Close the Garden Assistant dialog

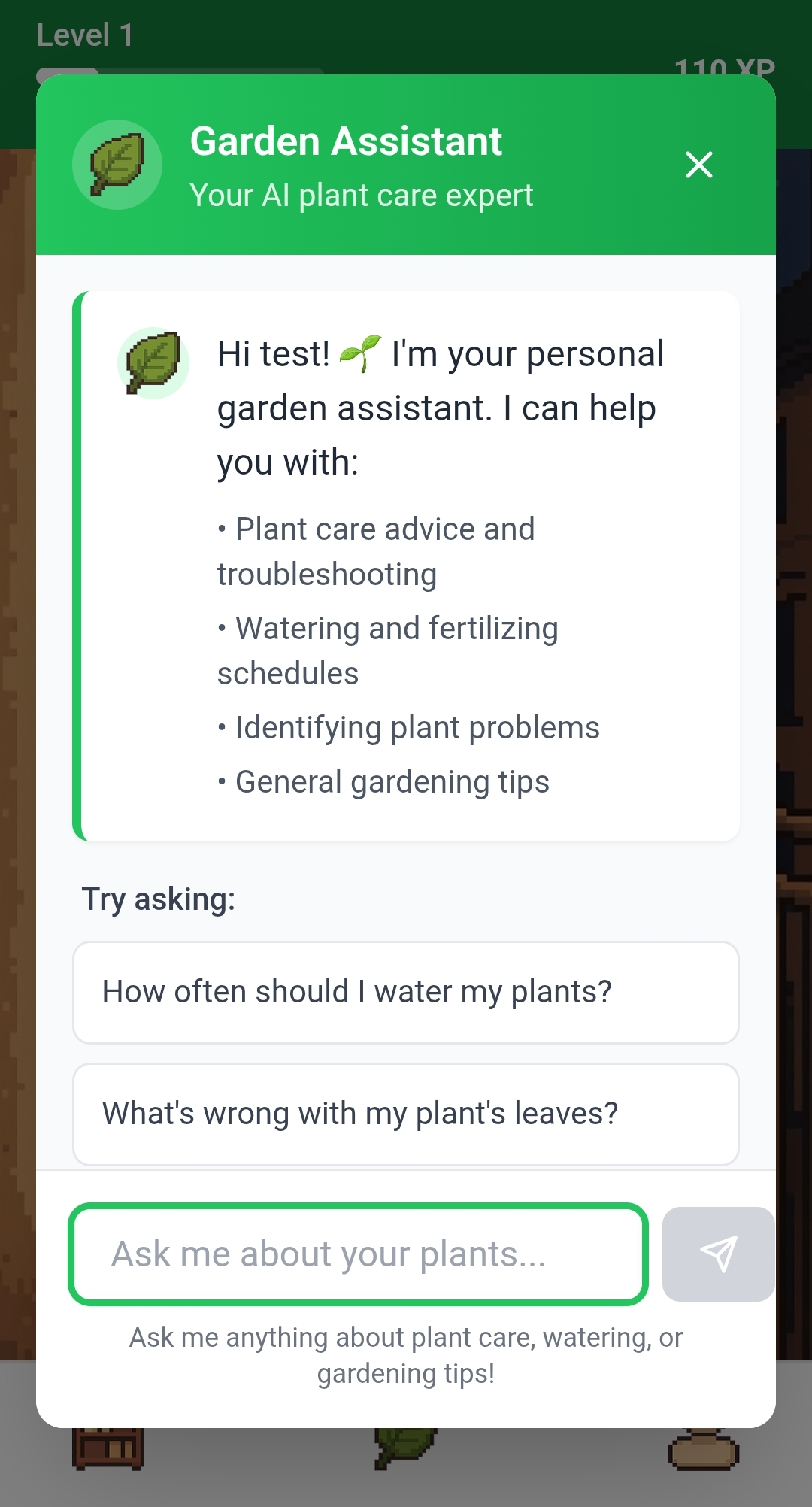(x=698, y=165)
